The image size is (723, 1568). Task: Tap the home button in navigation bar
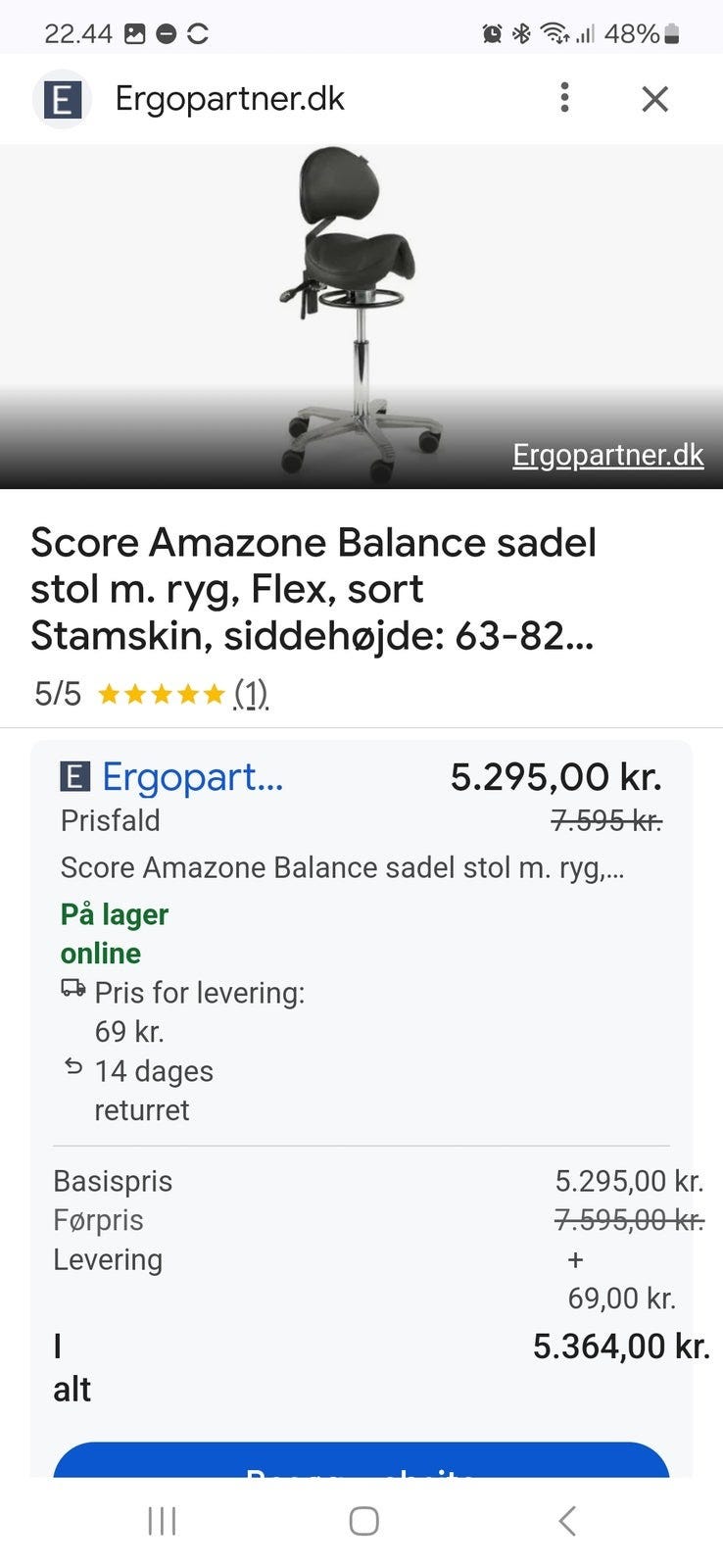361,1521
